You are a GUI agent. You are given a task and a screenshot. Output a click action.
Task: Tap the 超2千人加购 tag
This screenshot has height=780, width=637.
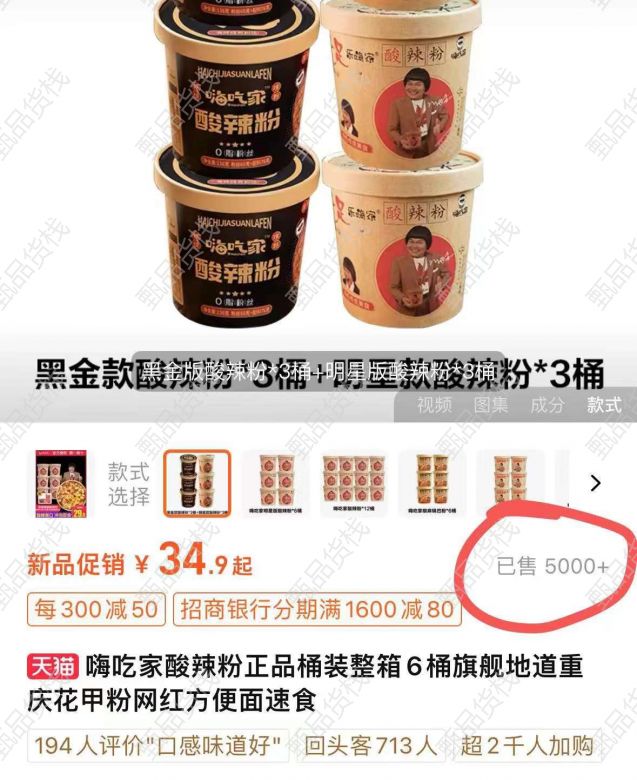point(527,746)
